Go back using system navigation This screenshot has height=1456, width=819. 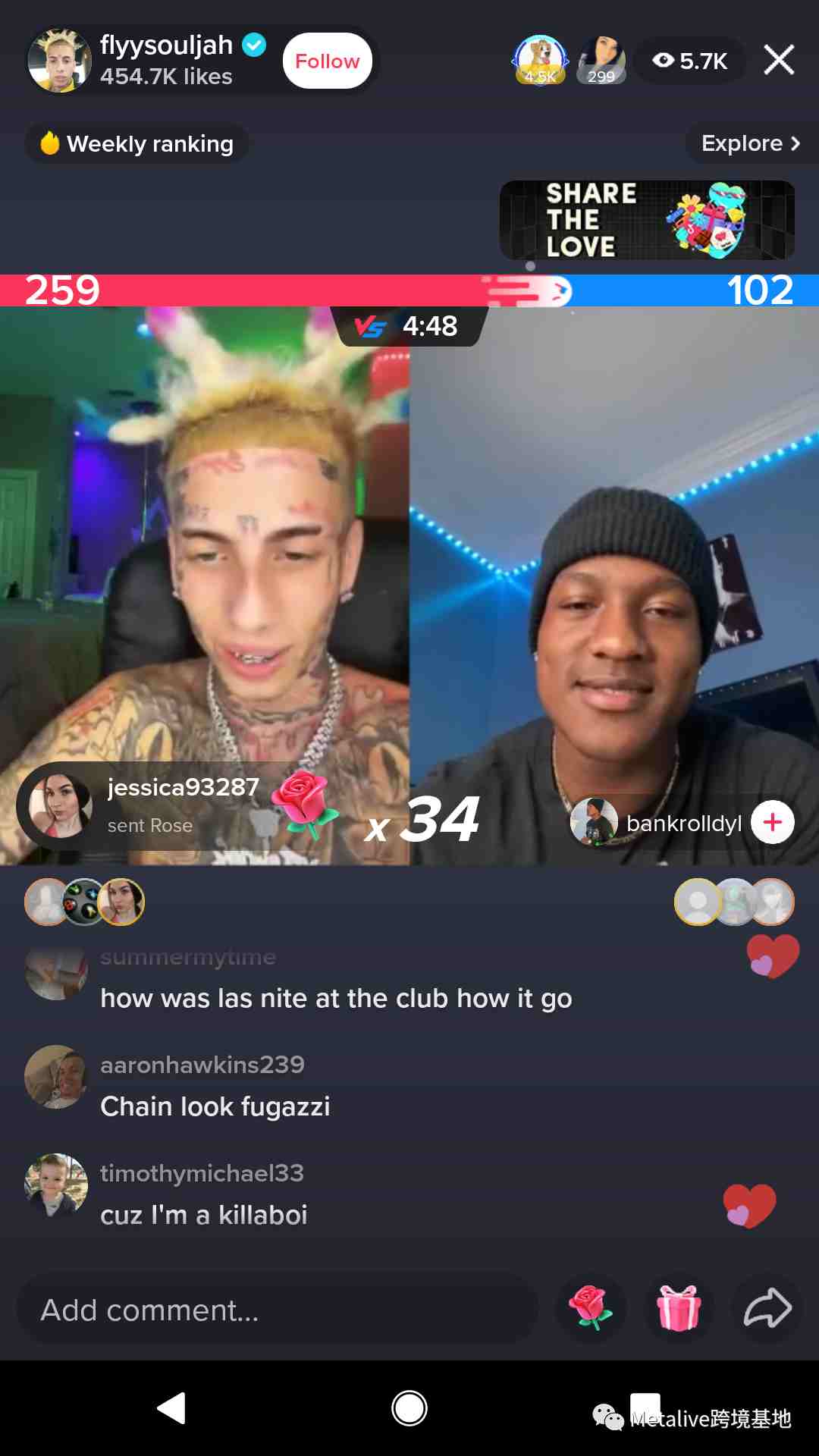click(x=171, y=1408)
